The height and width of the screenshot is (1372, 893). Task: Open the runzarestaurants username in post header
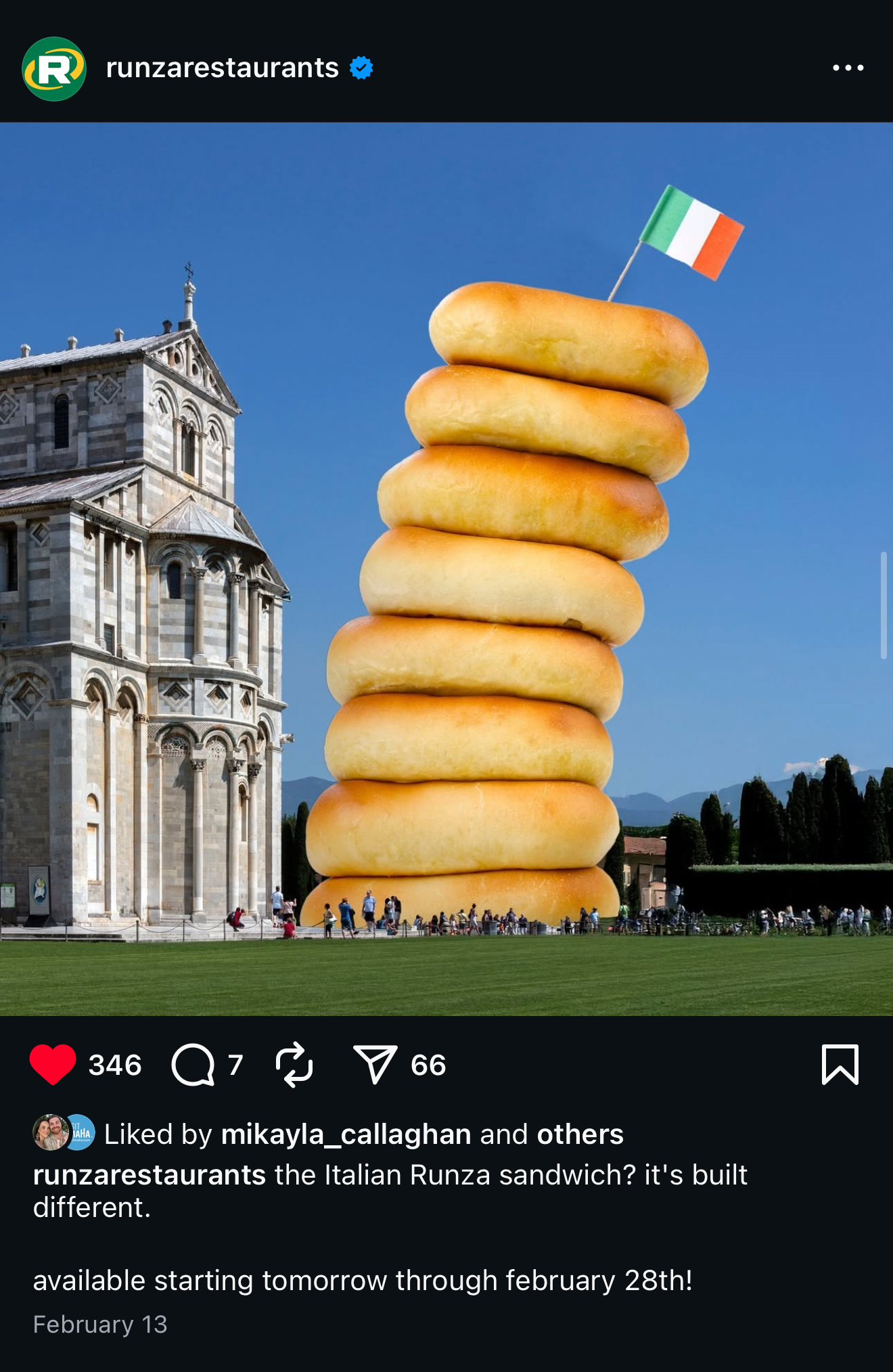(222, 68)
